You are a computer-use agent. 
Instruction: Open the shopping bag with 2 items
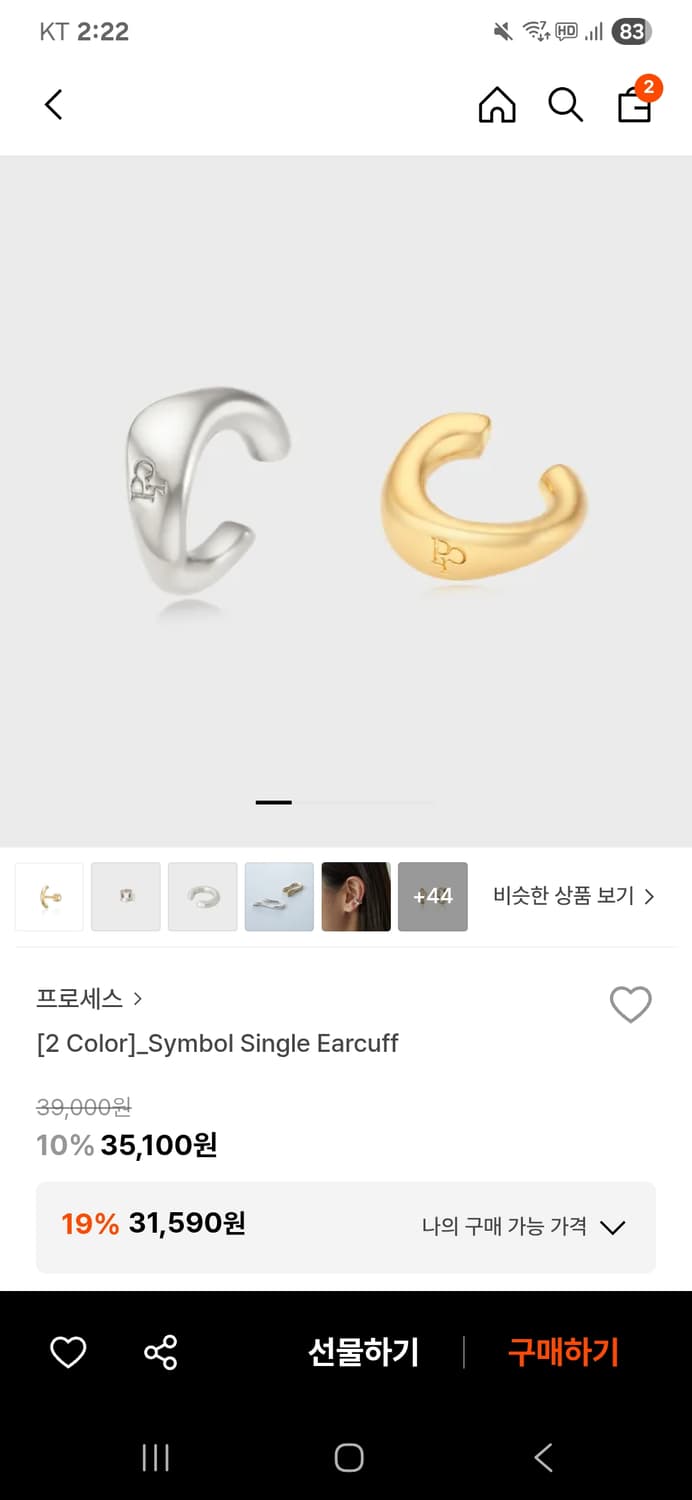tap(635, 104)
